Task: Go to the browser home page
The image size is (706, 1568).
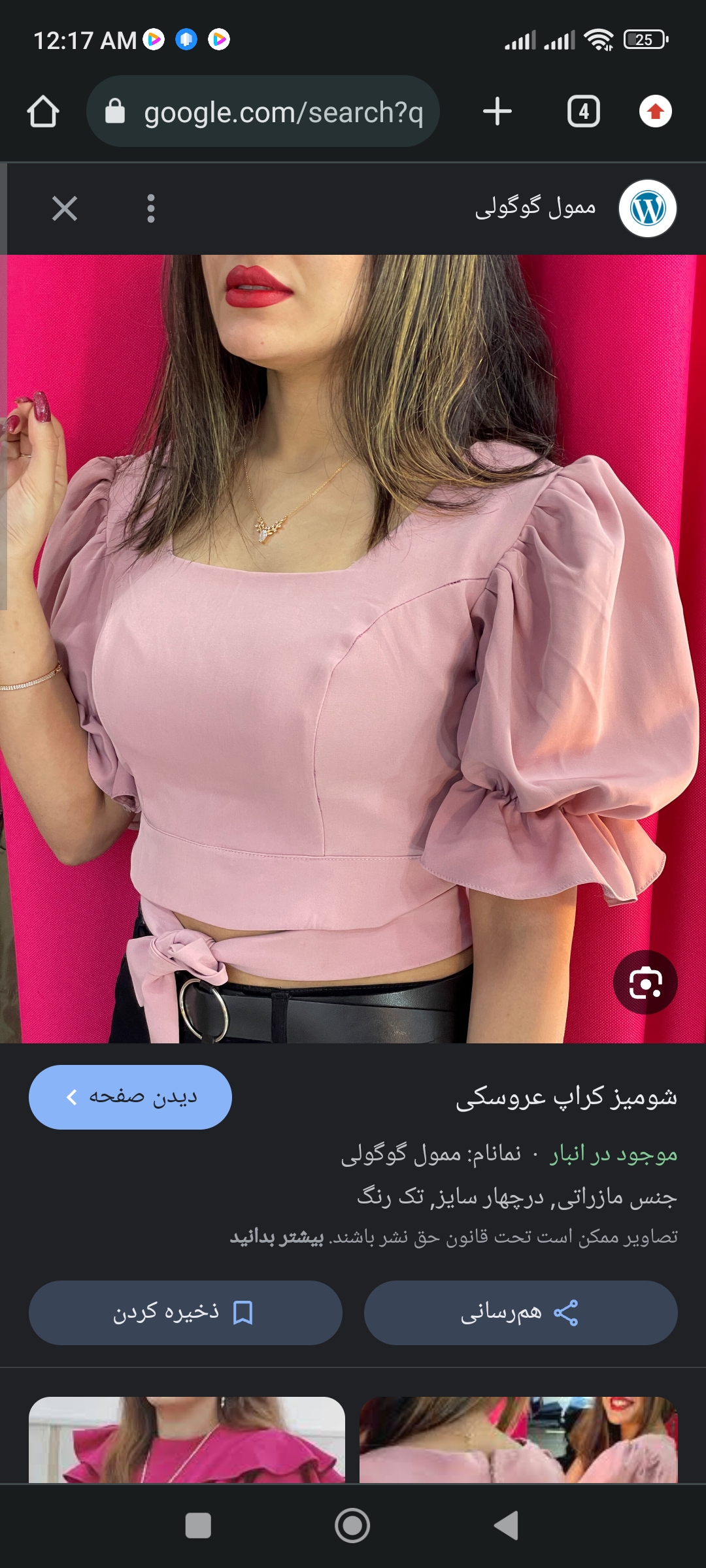Action: pos(43,112)
